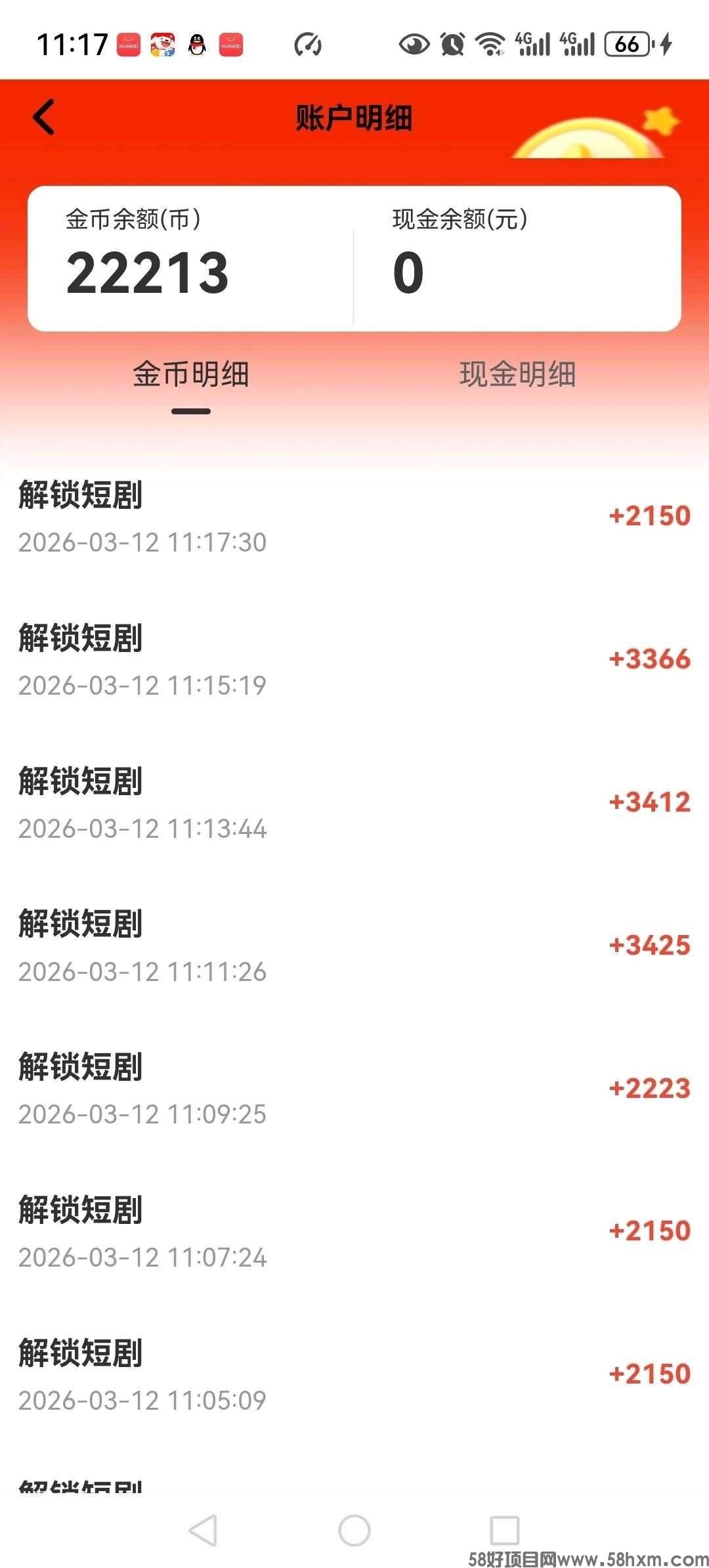Screen dimensions: 709x1568
Task: Tap the Huawei AppGallery icon in status bar
Action: [x=129, y=45]
